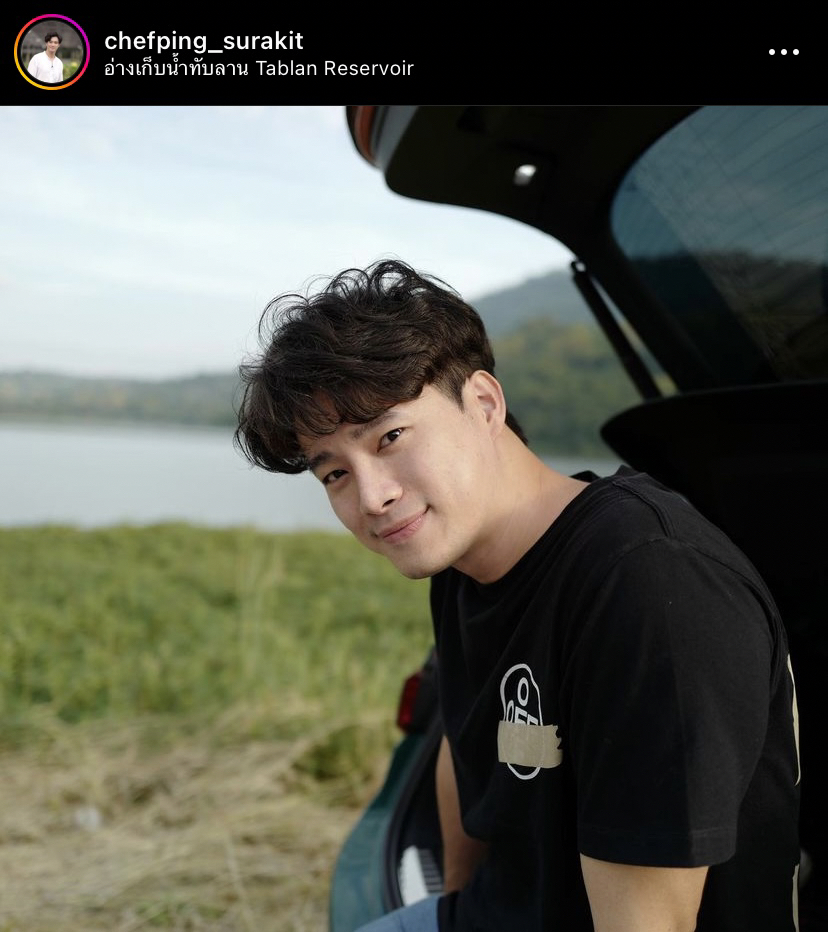Open the chefping_surakit profile from the username
828x932 pixels.
pyautogui.click(x=203, y=41)
